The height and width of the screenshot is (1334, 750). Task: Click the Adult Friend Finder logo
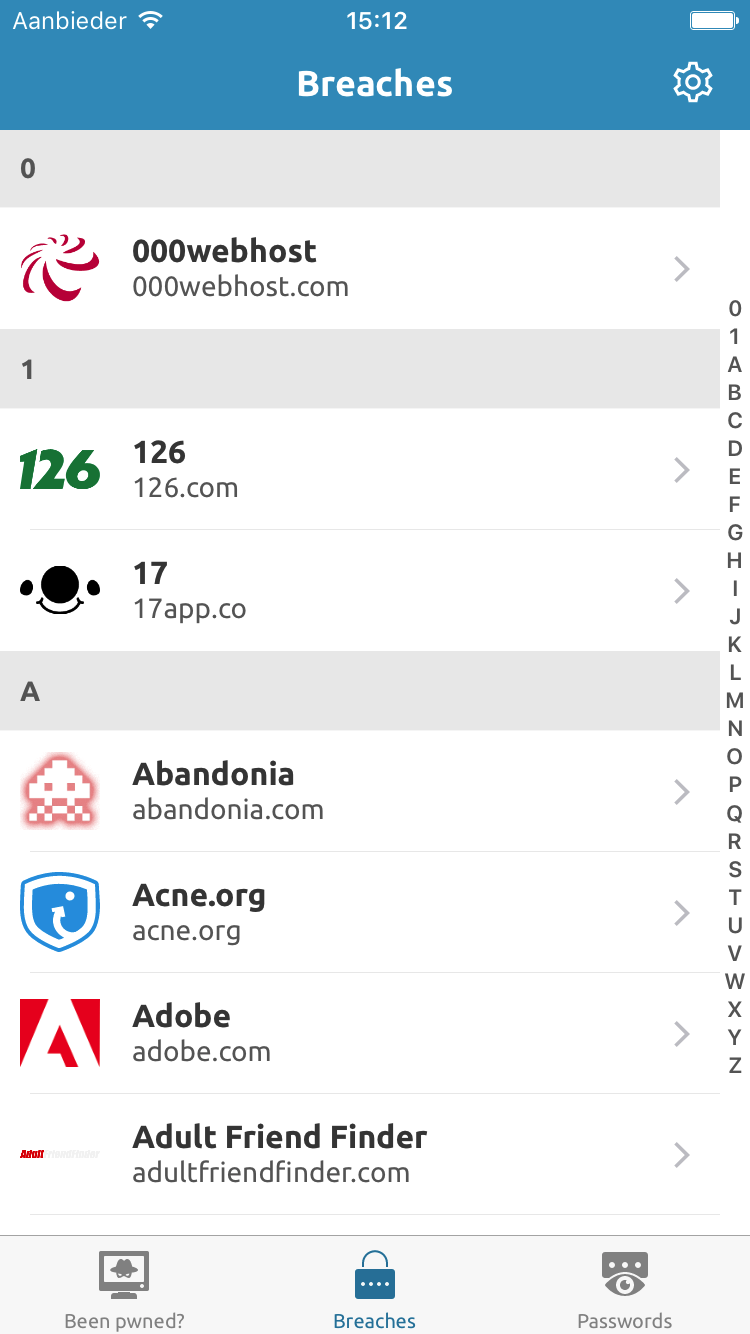(x=59, y=1154)
